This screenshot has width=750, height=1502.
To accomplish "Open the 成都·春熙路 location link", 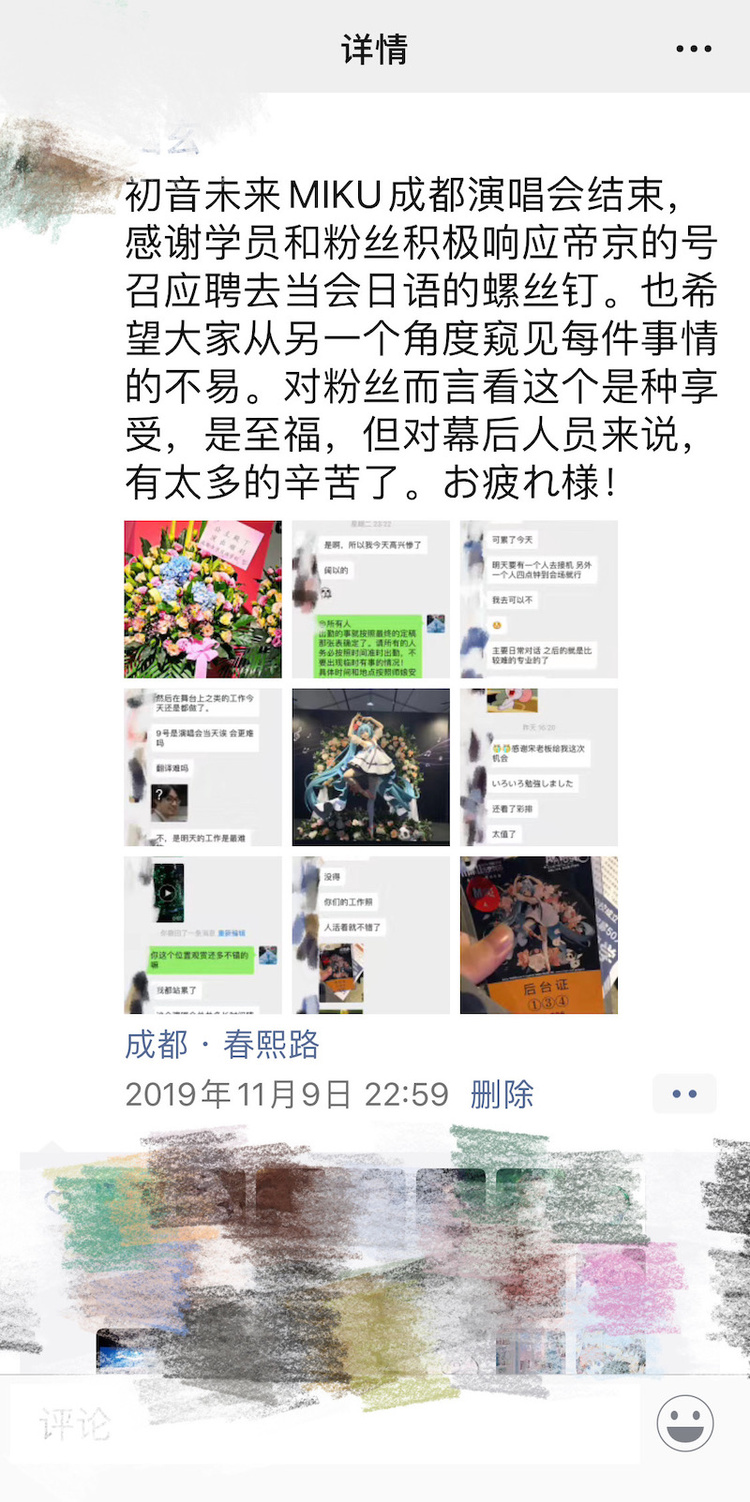I will [222, 1045].
